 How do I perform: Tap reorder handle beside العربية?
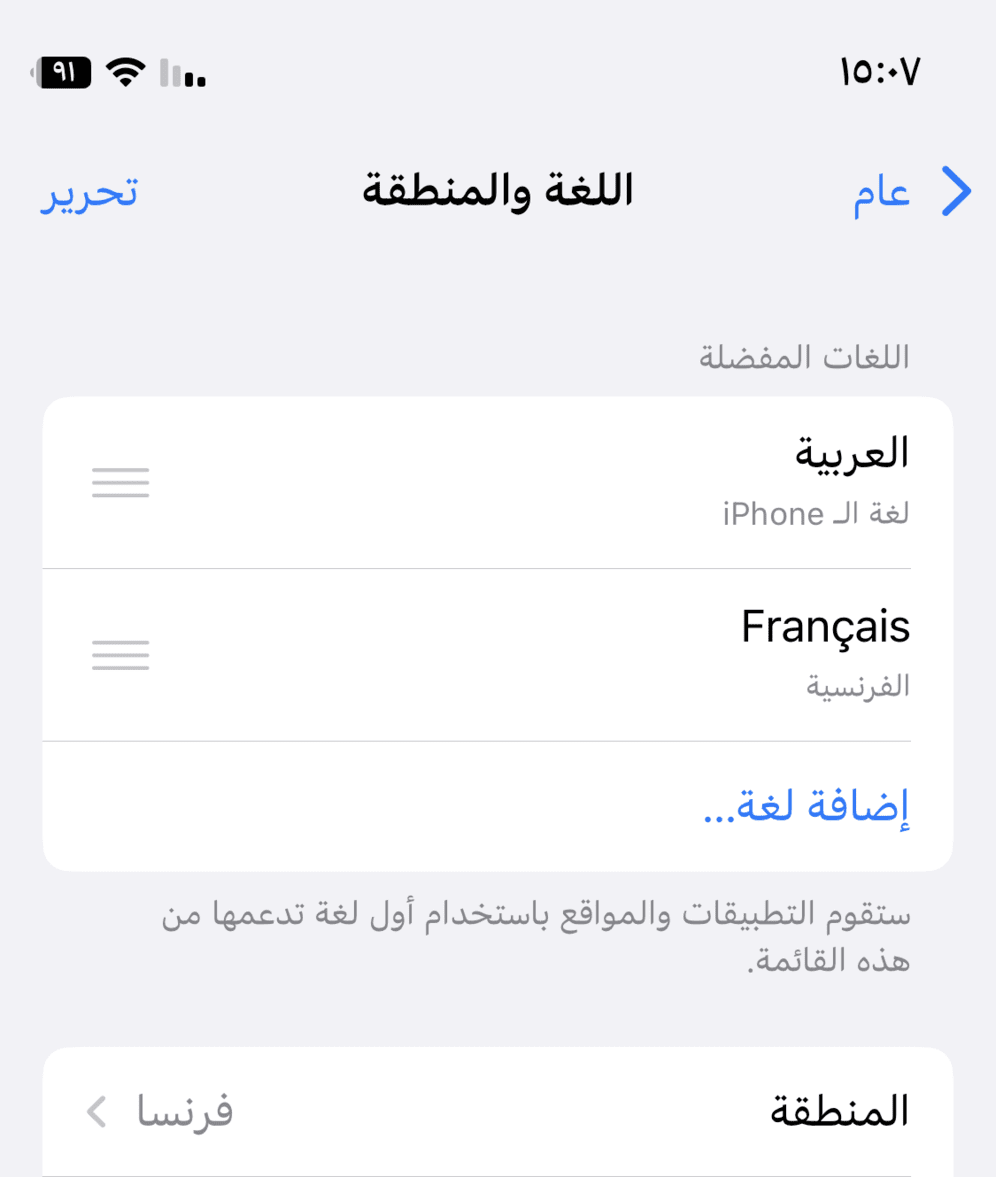(120, 482)
